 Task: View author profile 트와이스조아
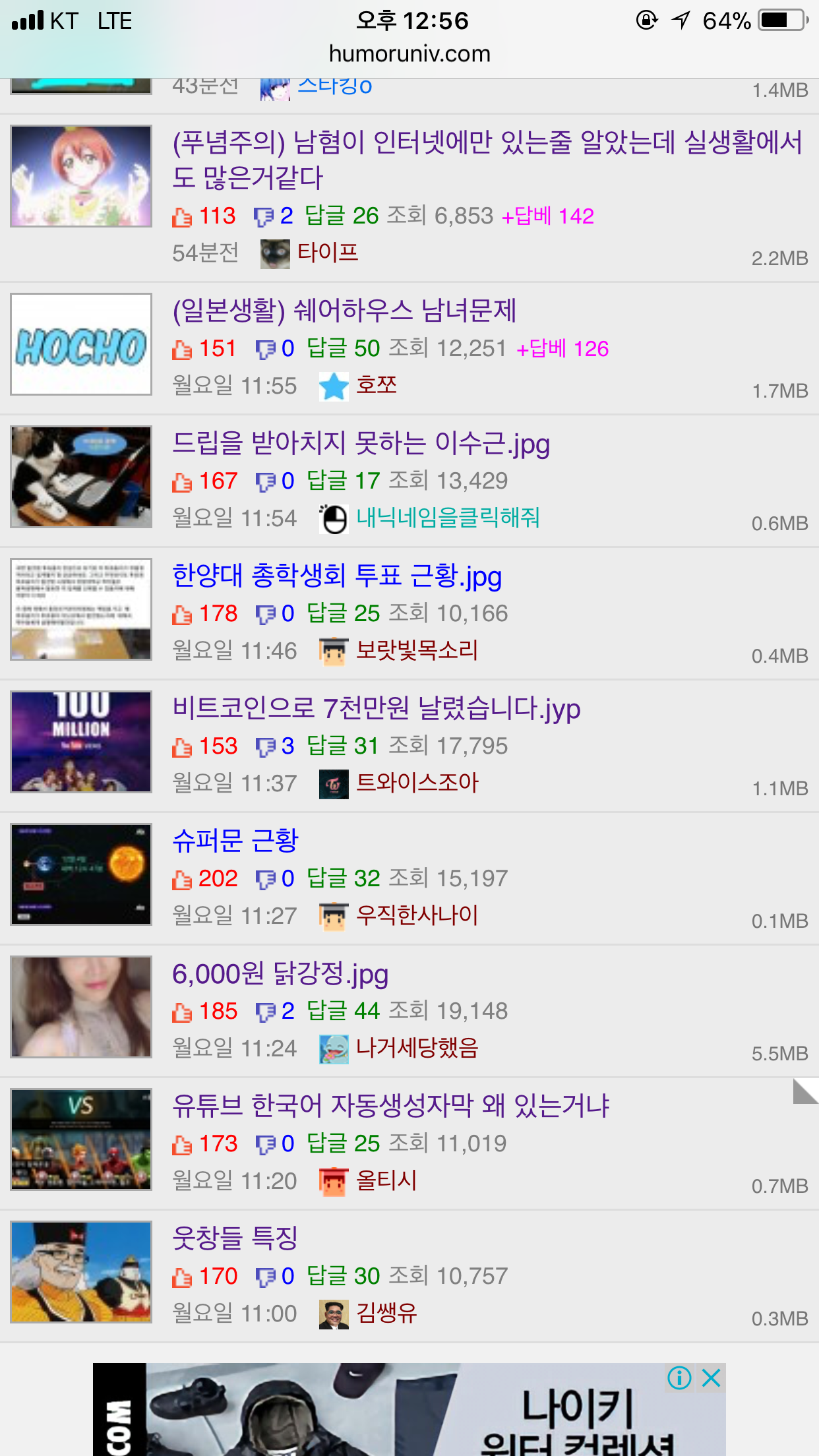tap(417, 783)
